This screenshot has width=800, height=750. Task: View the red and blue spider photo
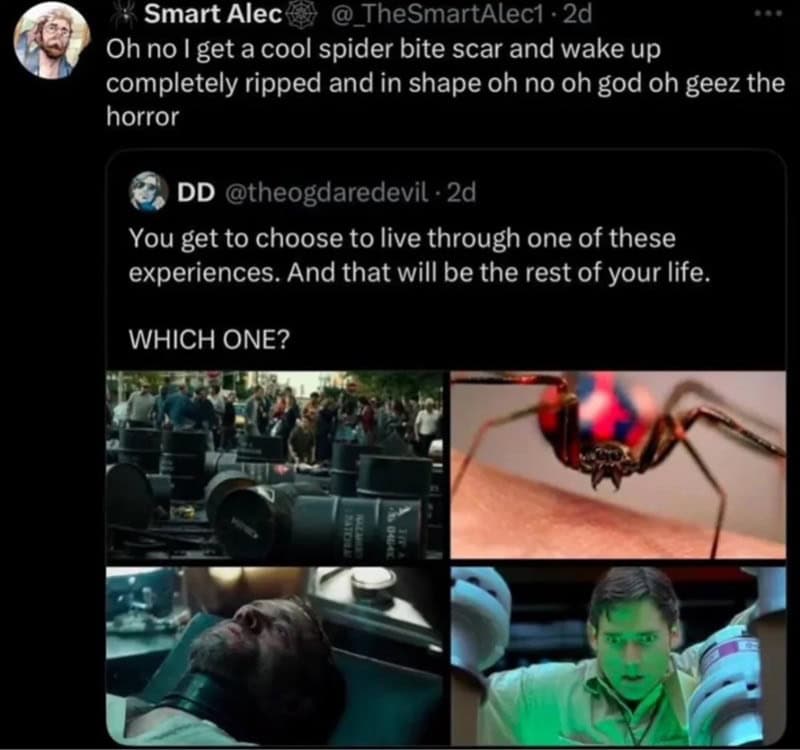[618, 464]
